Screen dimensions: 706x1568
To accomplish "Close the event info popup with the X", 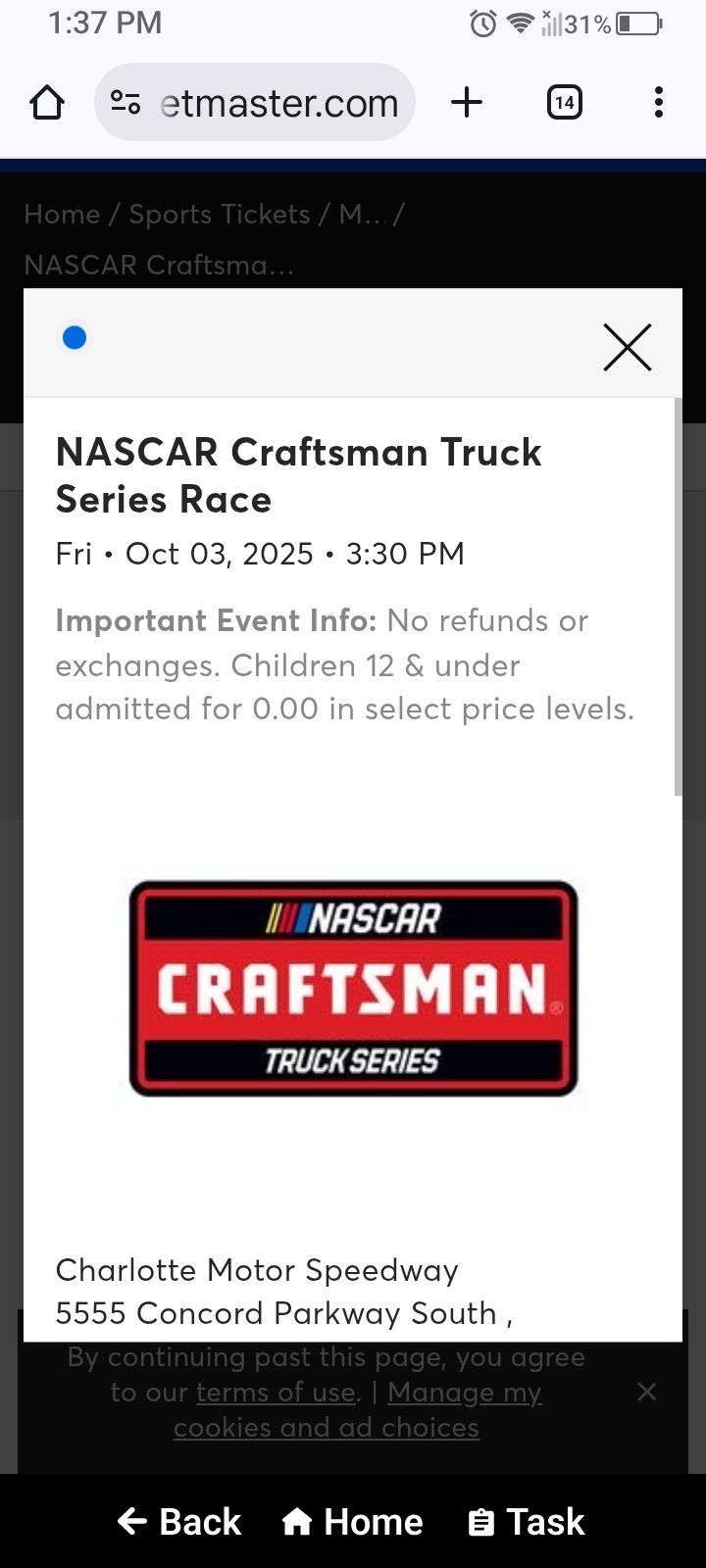I will coord(627,346).
